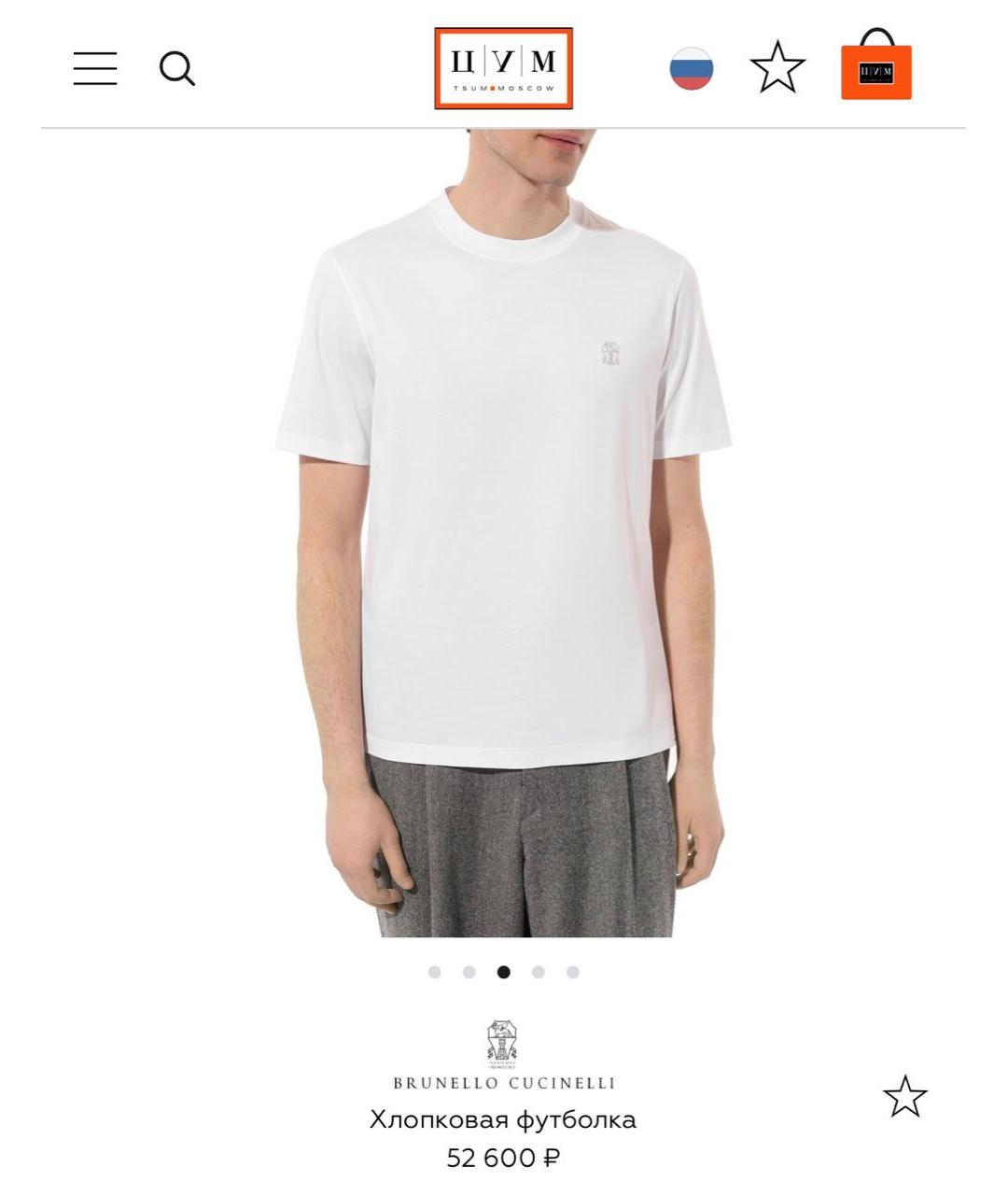Change region via Russian flag
The height and width of the screenshot is (1195, 1008).
pyautogui.click(x=692, y=68)
